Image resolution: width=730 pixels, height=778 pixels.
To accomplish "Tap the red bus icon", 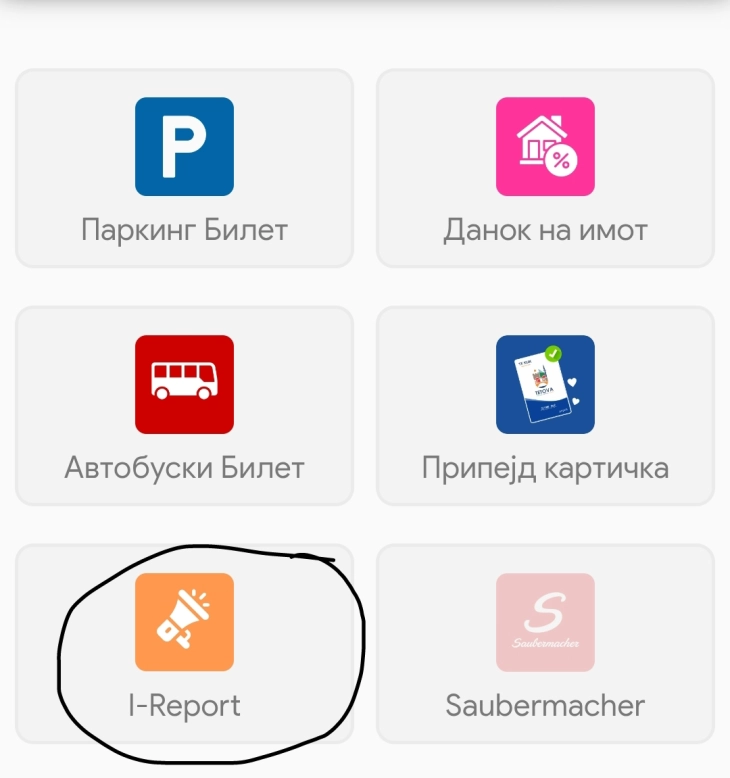I will [x=183, y=384].
